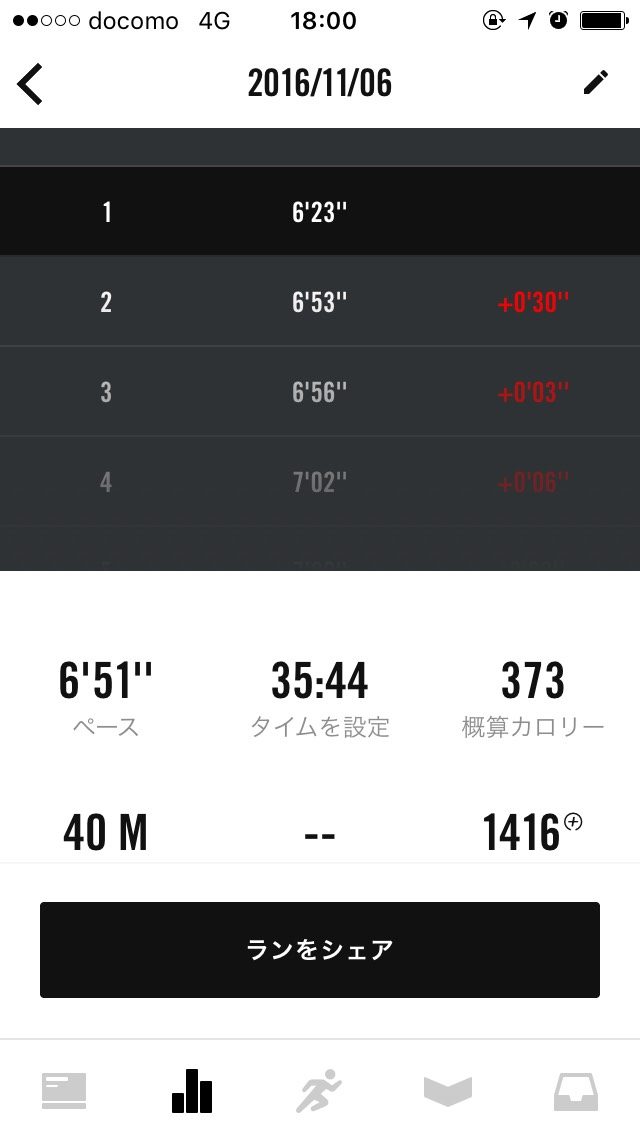Select the runner tab to start a run
This screenshot has height=1136, width=640.
pyautogui.click(x=319, y=1090)
